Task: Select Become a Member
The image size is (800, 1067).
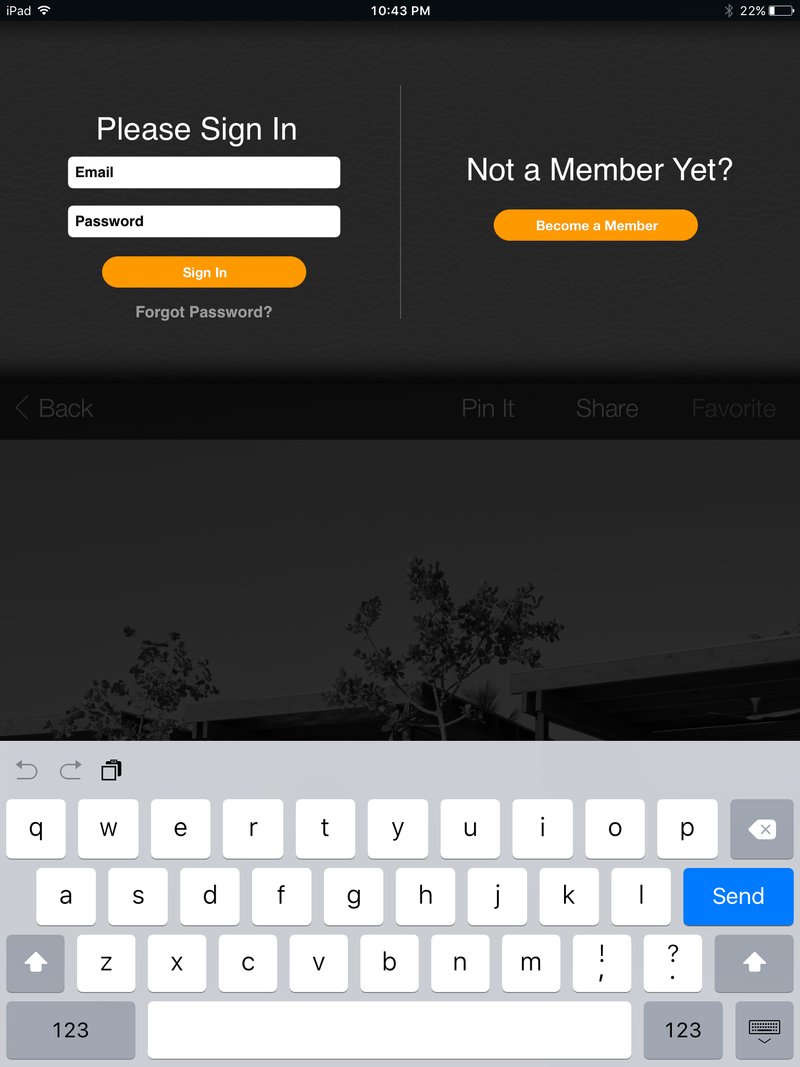Action: pos(596,225)
